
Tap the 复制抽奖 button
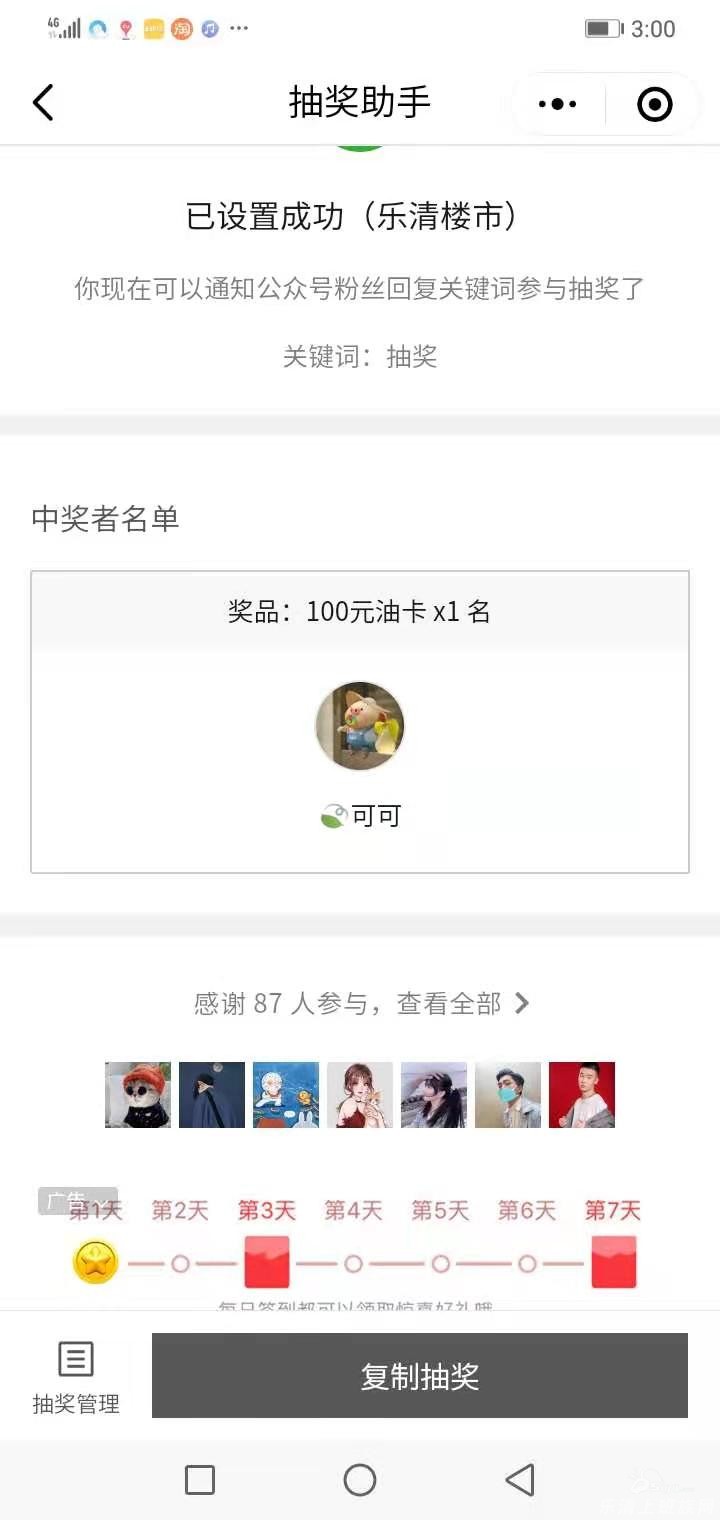(x=419, y=1375)
